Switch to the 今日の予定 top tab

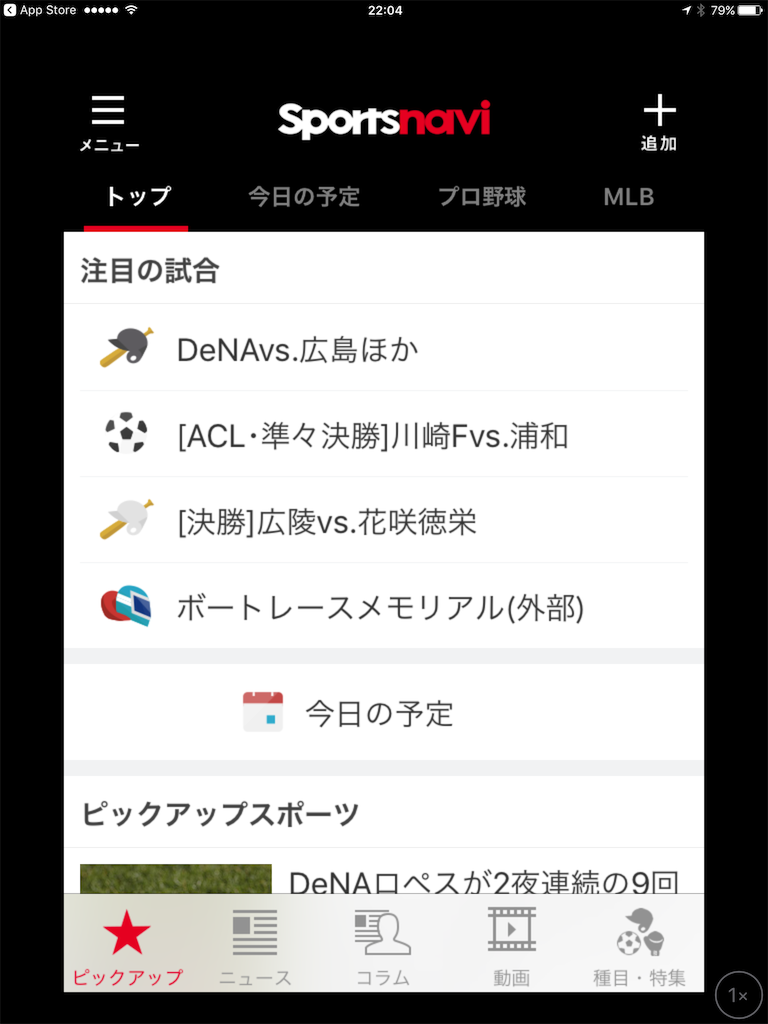click(x=304, y=197)
